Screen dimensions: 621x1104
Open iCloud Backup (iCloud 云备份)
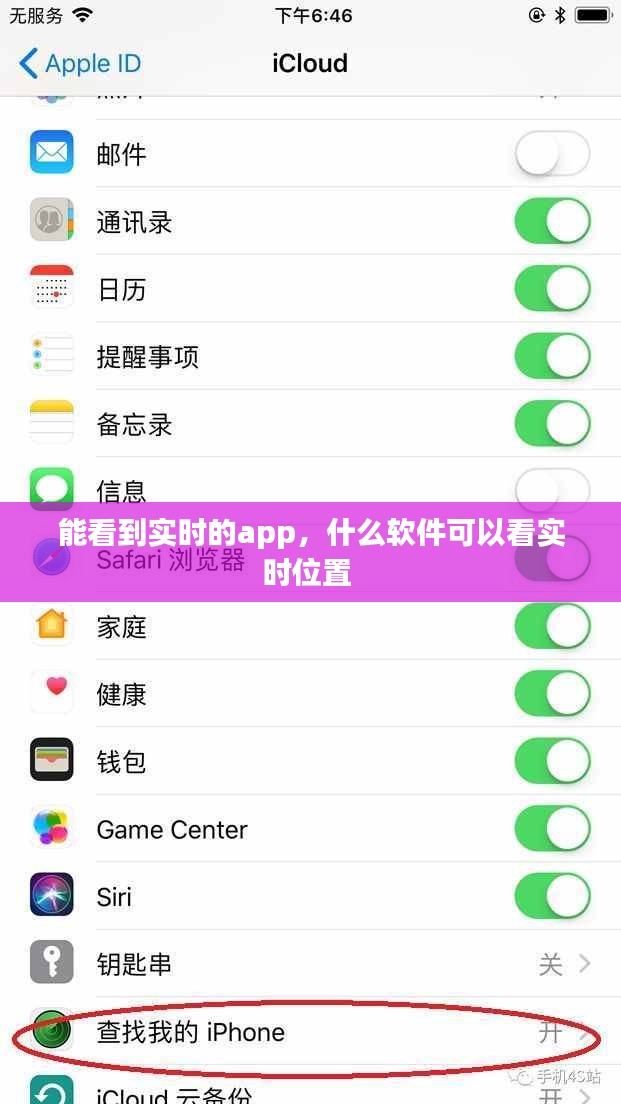pos(300,1092)
